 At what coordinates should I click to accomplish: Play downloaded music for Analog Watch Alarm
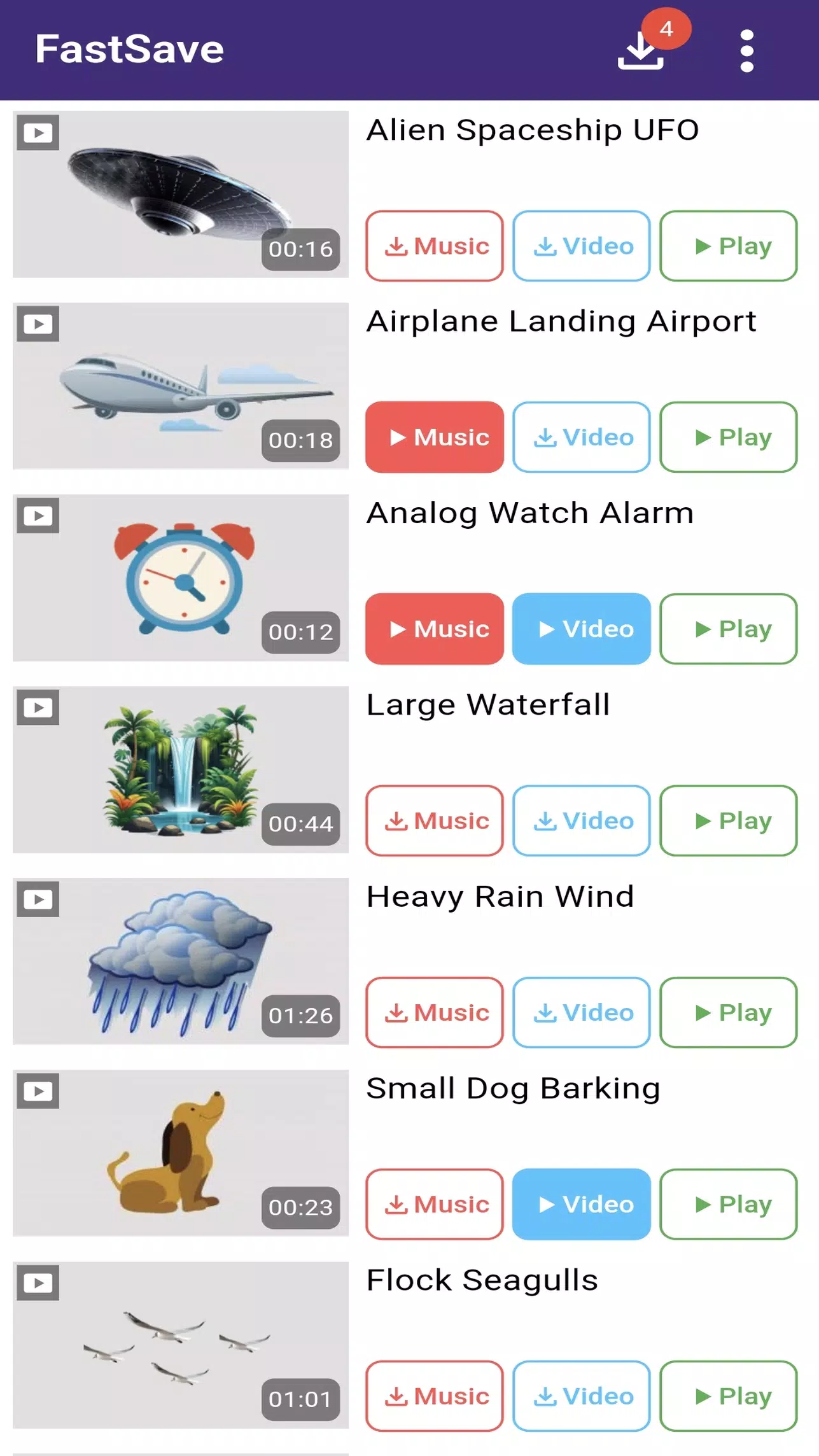[x=435, y=629]
